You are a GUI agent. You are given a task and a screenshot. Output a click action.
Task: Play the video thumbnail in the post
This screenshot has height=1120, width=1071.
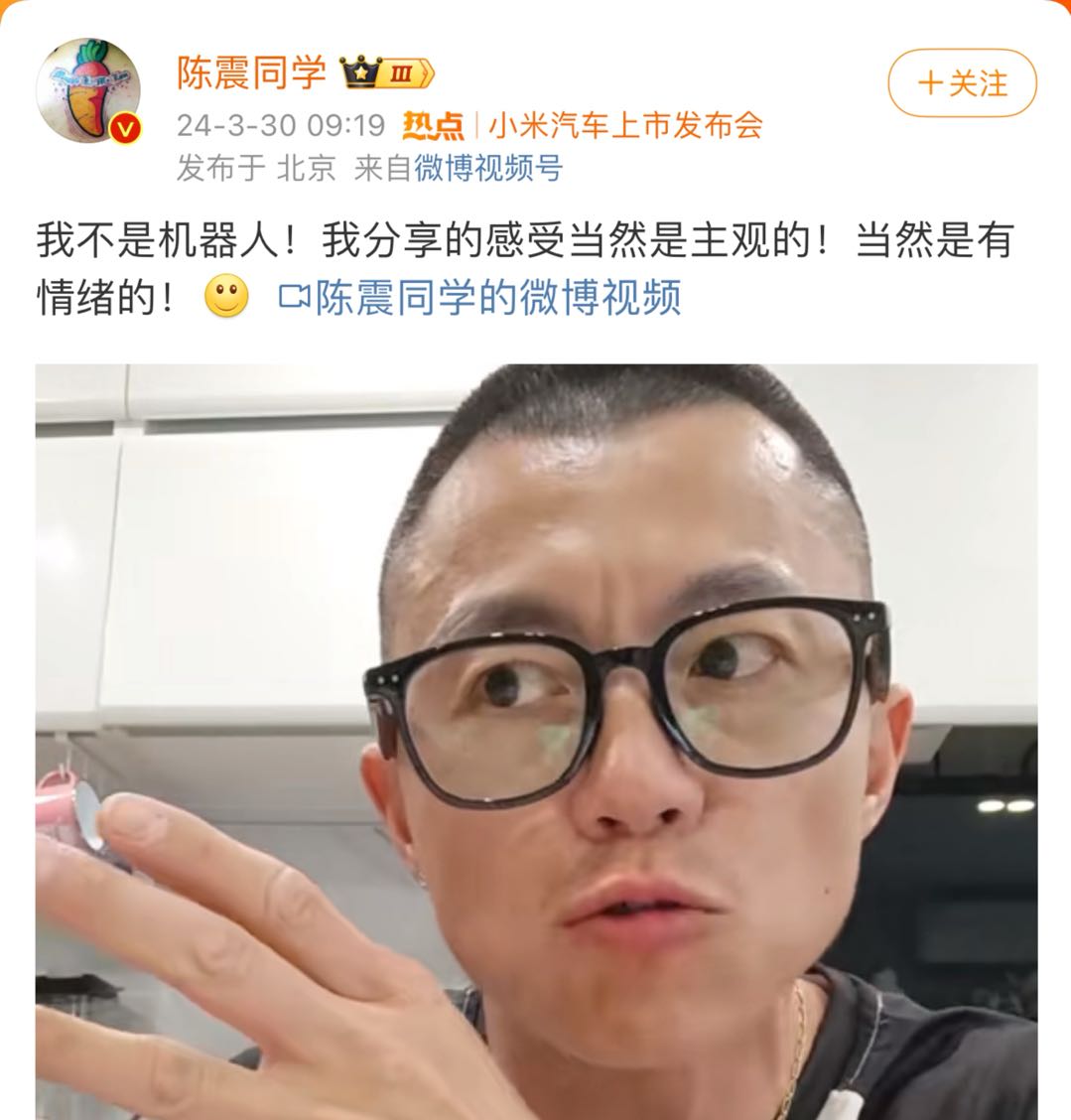(536, 741)
